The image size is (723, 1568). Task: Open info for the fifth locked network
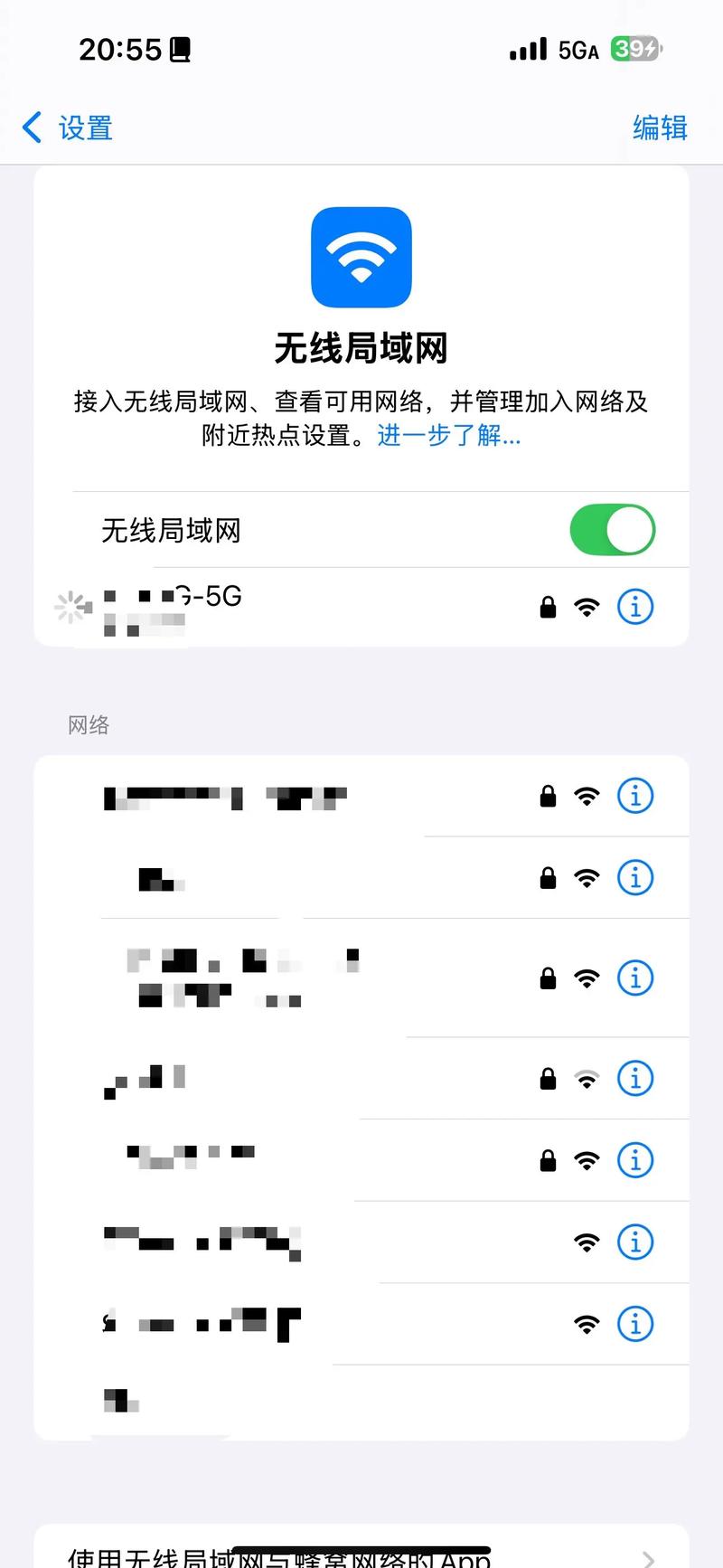click(635, 1160)
